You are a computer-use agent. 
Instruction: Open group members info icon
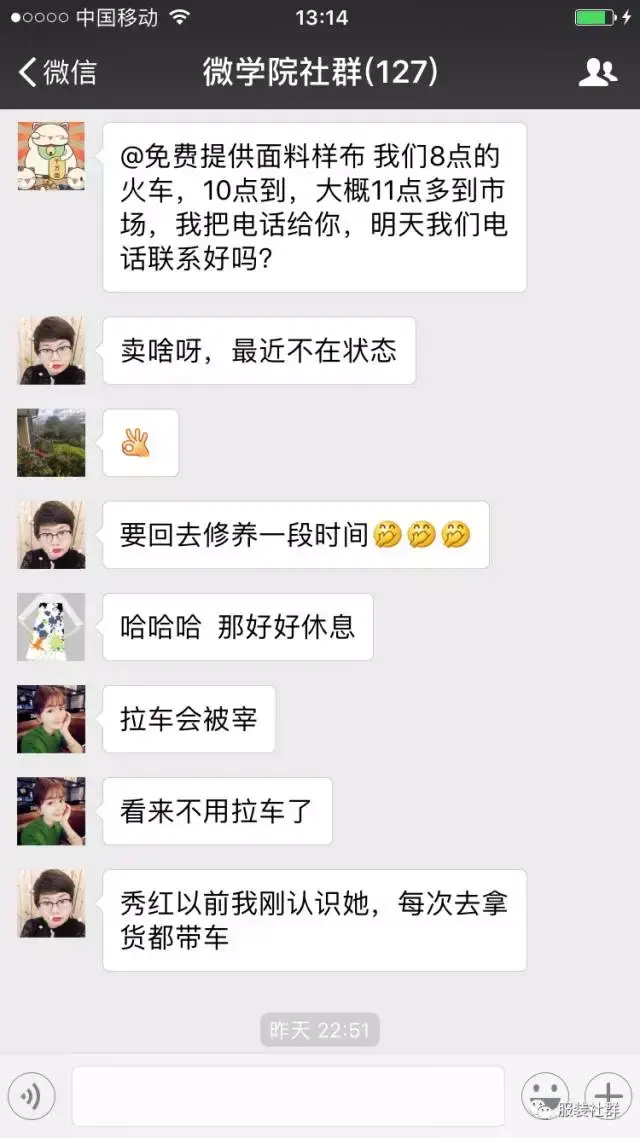[x=597, y=72]
